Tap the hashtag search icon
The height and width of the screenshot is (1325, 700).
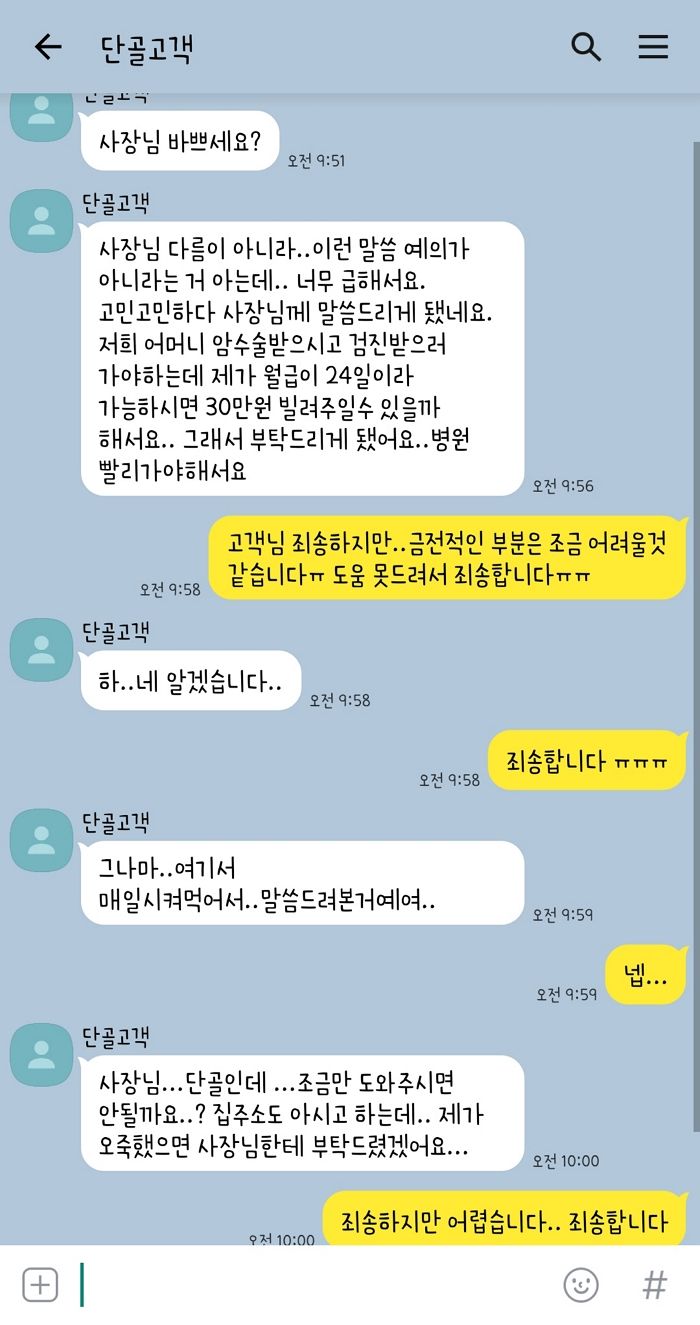[654, 1285]
